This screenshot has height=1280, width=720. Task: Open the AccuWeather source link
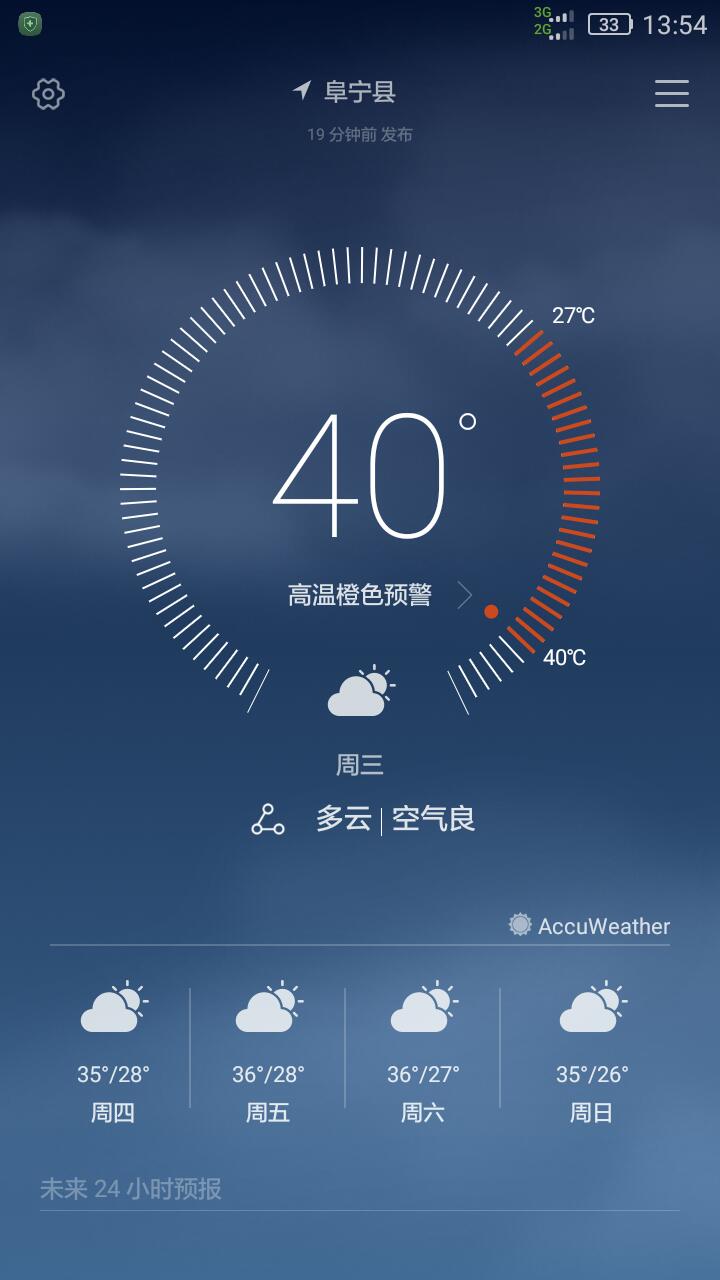[589, 926]
